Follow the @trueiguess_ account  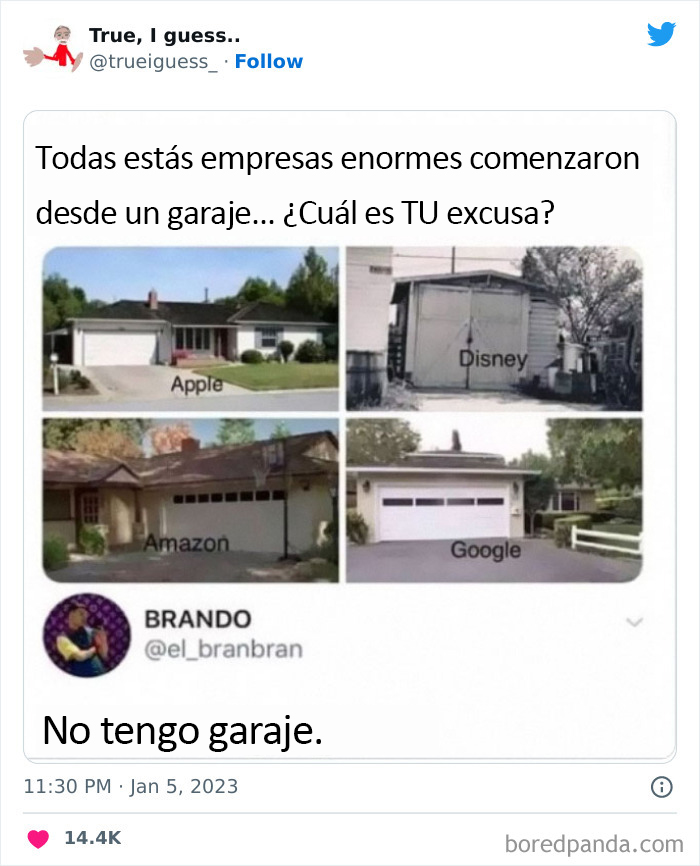tap(268, 62)
